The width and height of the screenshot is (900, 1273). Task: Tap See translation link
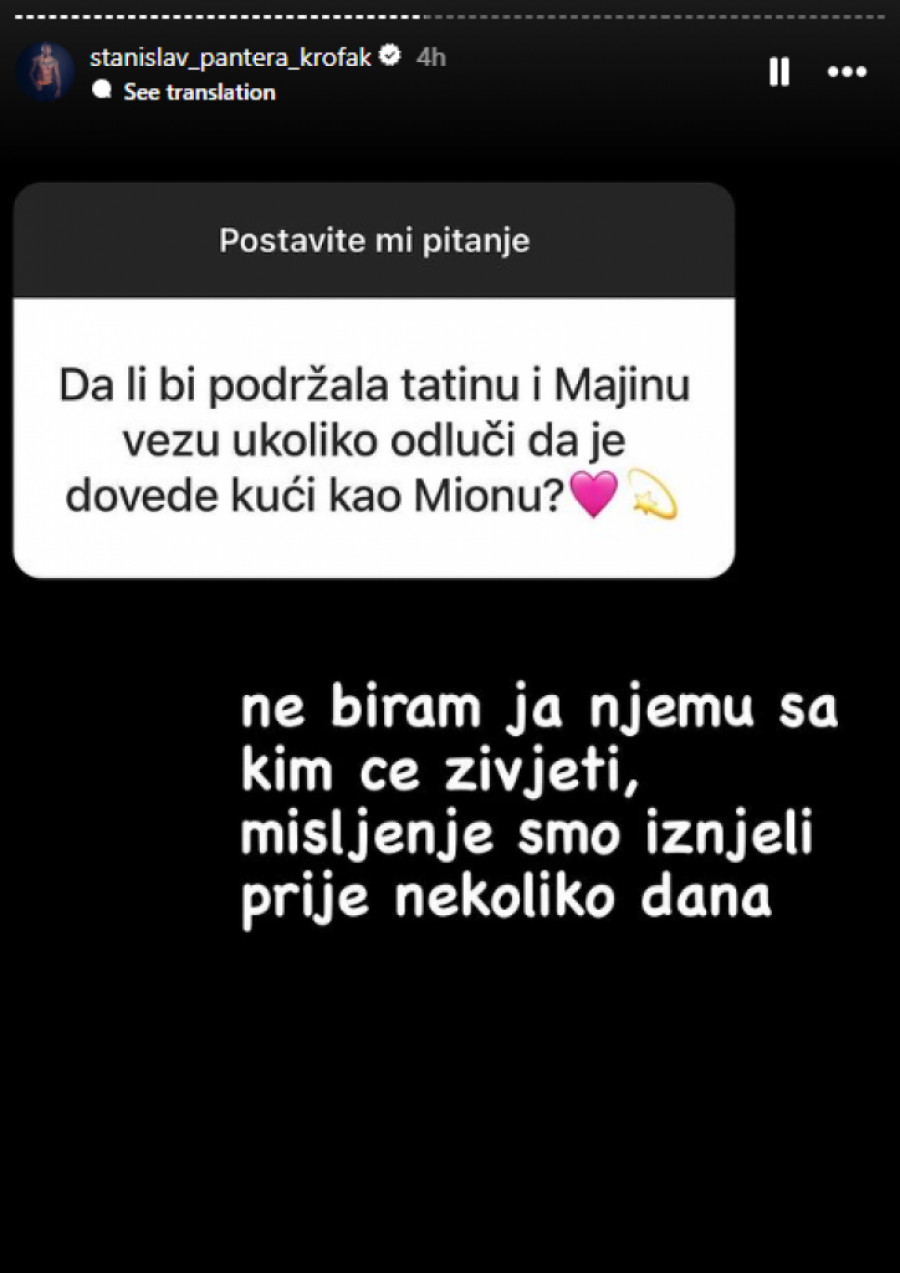pyautogui.click(x=198, y=92)
